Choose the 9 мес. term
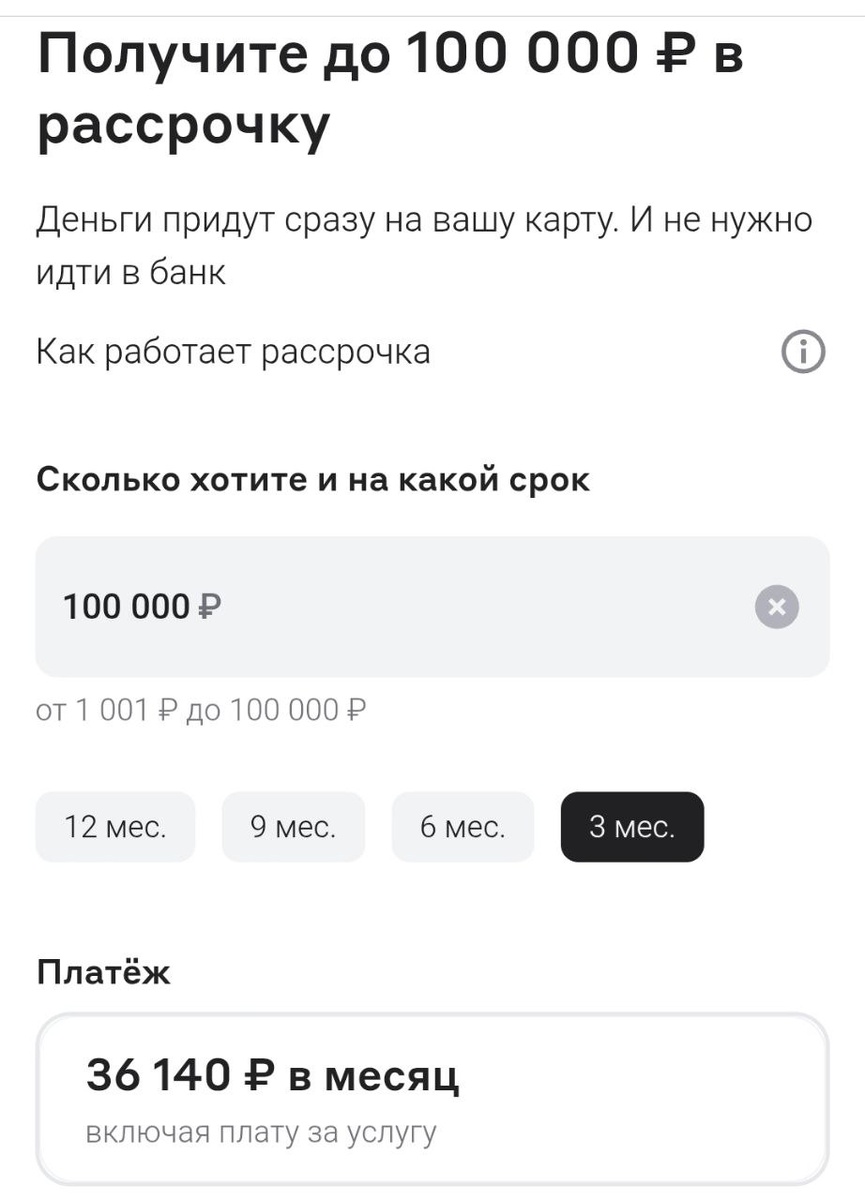 click(x=293, y=827)
